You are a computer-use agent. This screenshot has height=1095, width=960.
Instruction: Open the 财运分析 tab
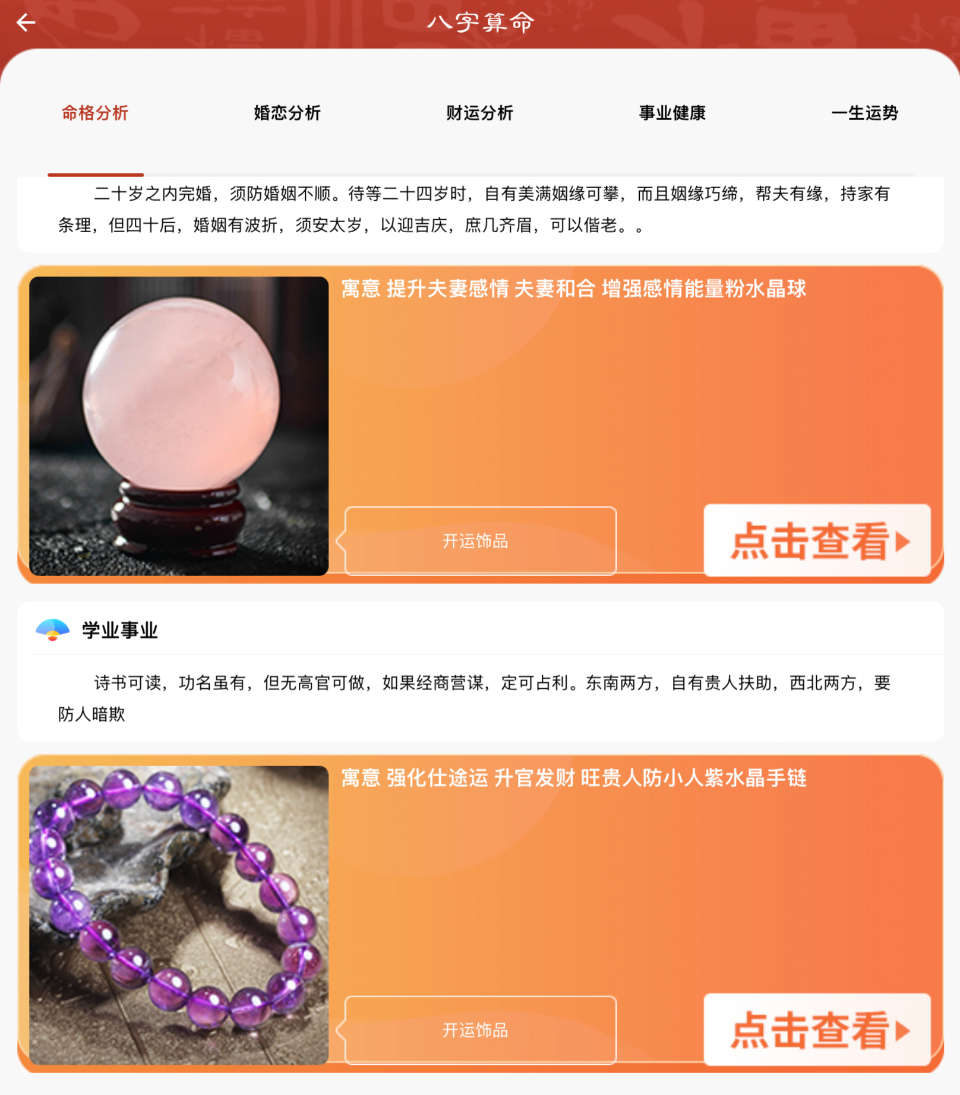point(480,113)
